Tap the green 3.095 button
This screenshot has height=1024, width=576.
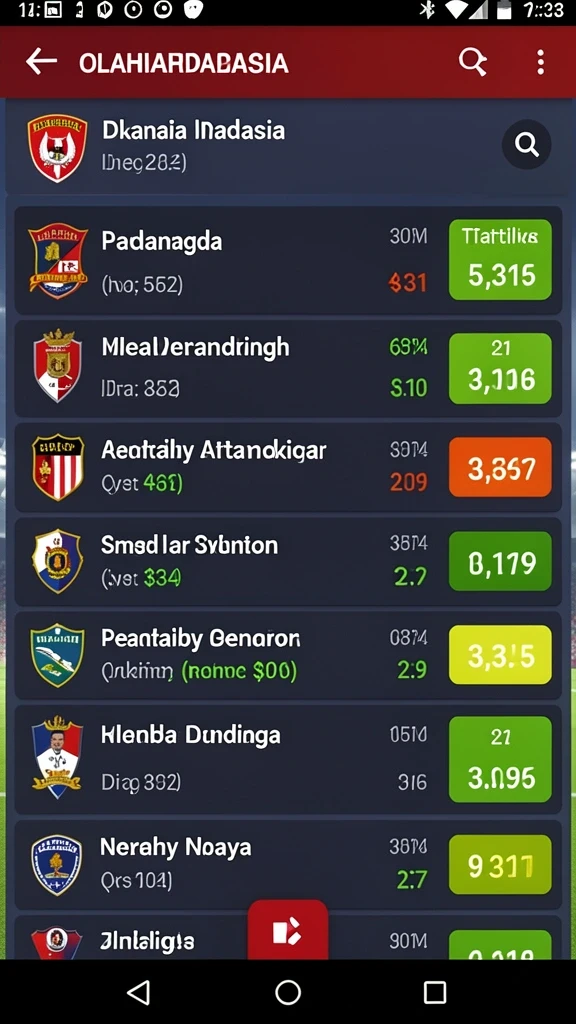point(500,760)
